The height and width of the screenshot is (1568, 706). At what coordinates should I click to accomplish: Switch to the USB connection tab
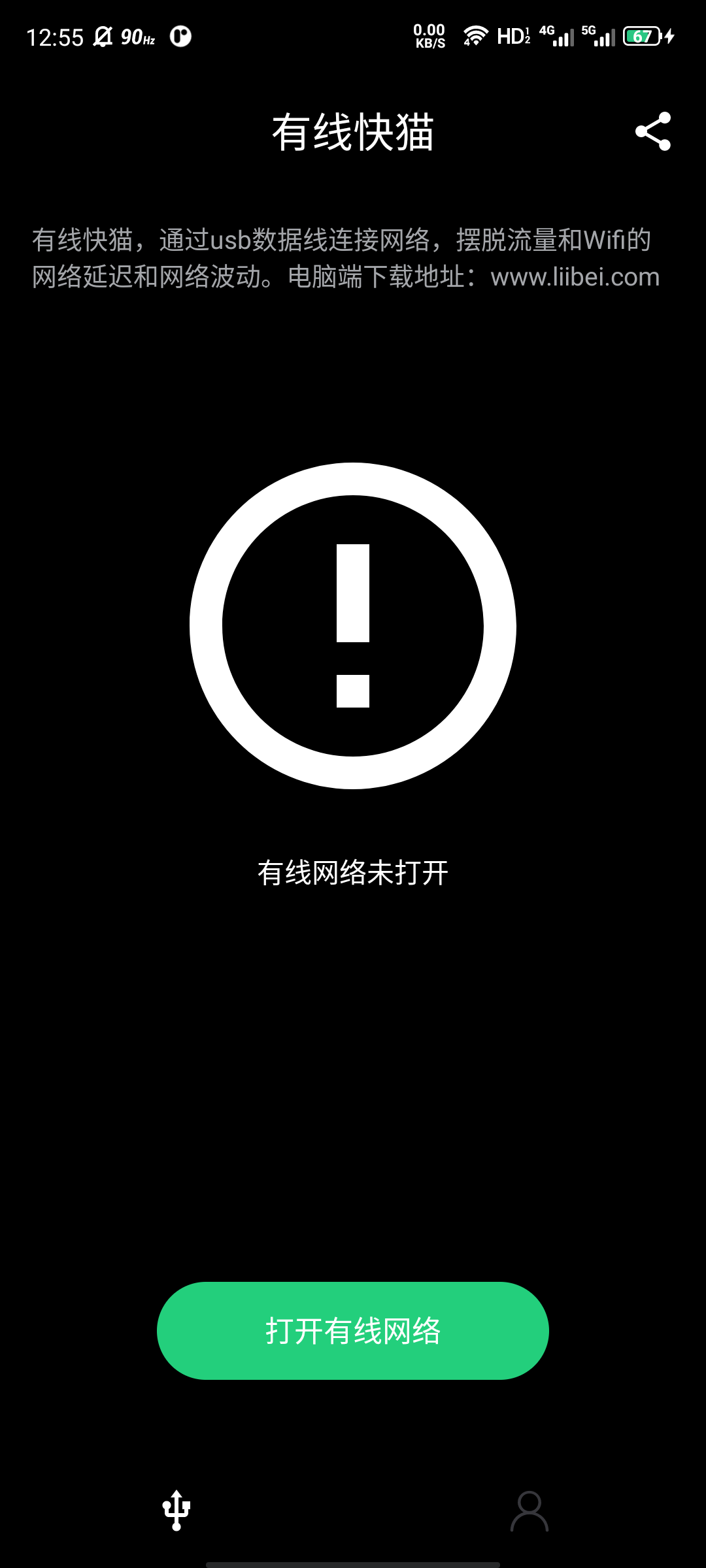[x=176, y=1511]
